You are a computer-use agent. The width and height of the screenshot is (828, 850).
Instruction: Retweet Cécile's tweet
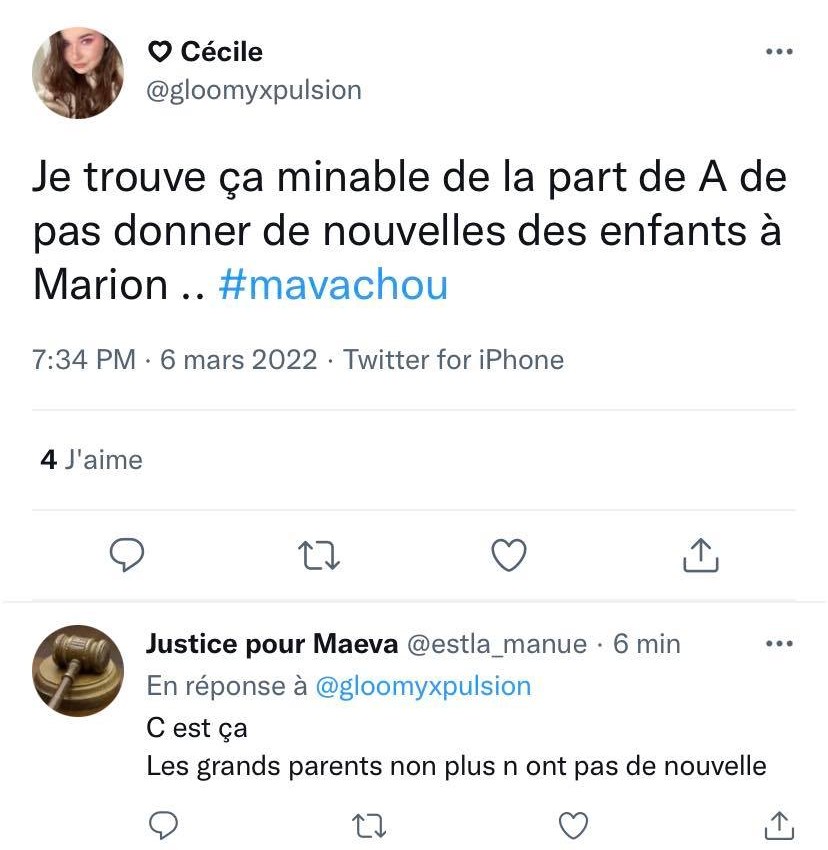320,555
